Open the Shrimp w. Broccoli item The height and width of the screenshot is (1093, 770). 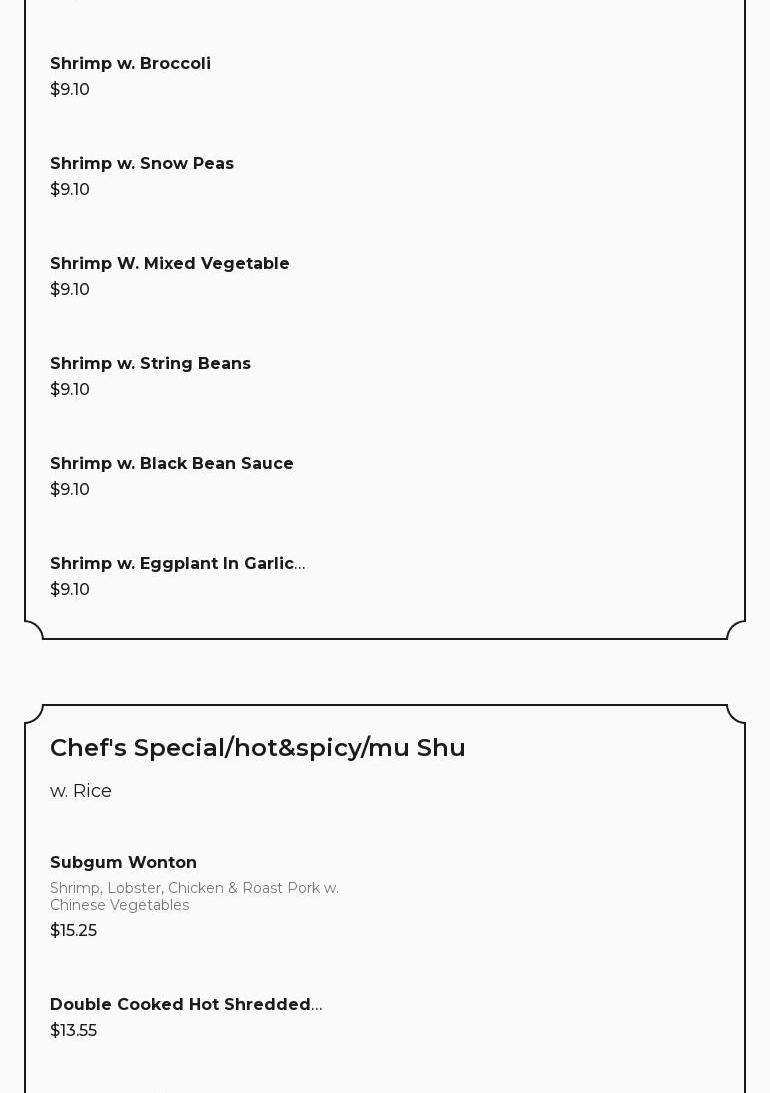130,64
